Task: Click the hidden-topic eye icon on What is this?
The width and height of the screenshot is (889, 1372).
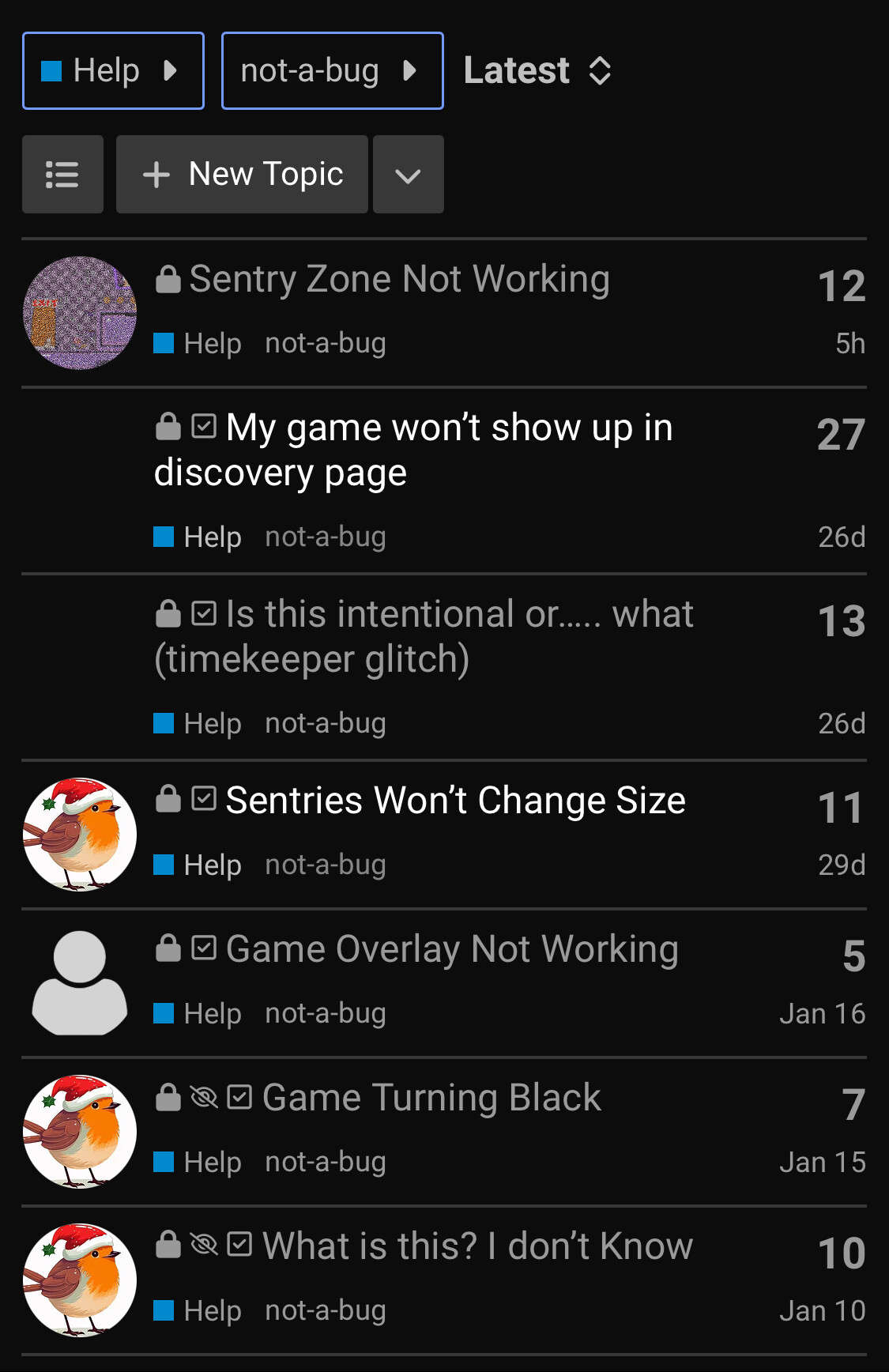Action: coord(203,1246)
